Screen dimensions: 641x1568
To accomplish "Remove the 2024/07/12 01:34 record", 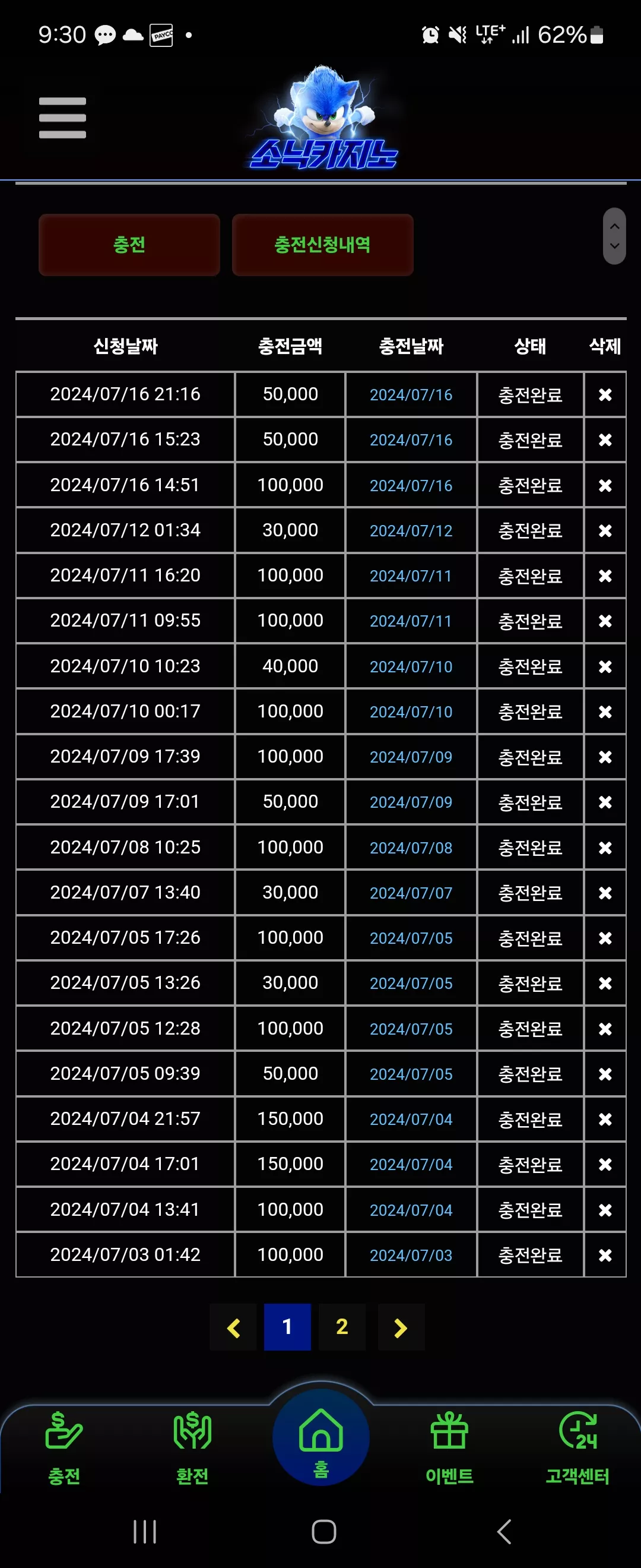I will pyautogui.click(x=605, y=530).
